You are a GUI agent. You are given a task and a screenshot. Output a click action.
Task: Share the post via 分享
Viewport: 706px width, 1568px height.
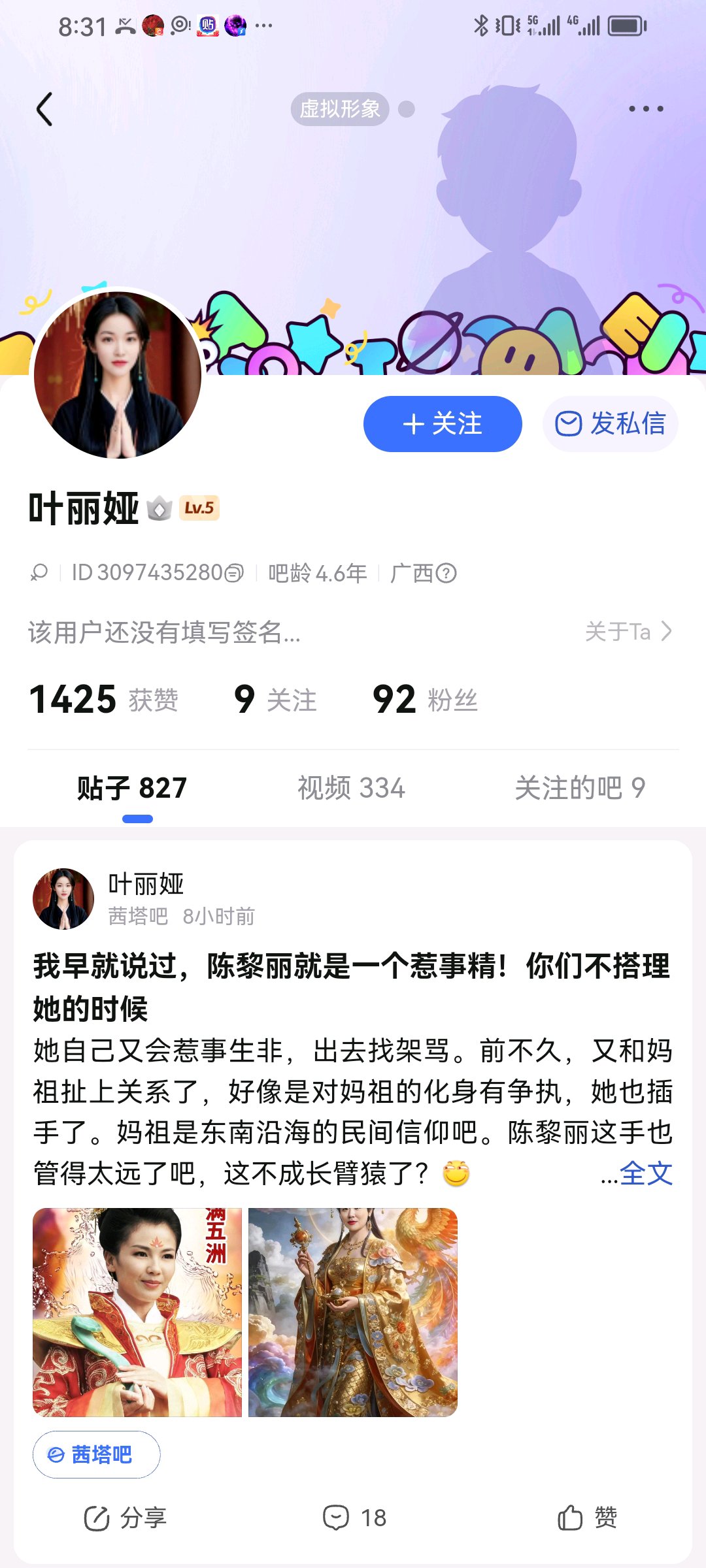coord(126,1518)
